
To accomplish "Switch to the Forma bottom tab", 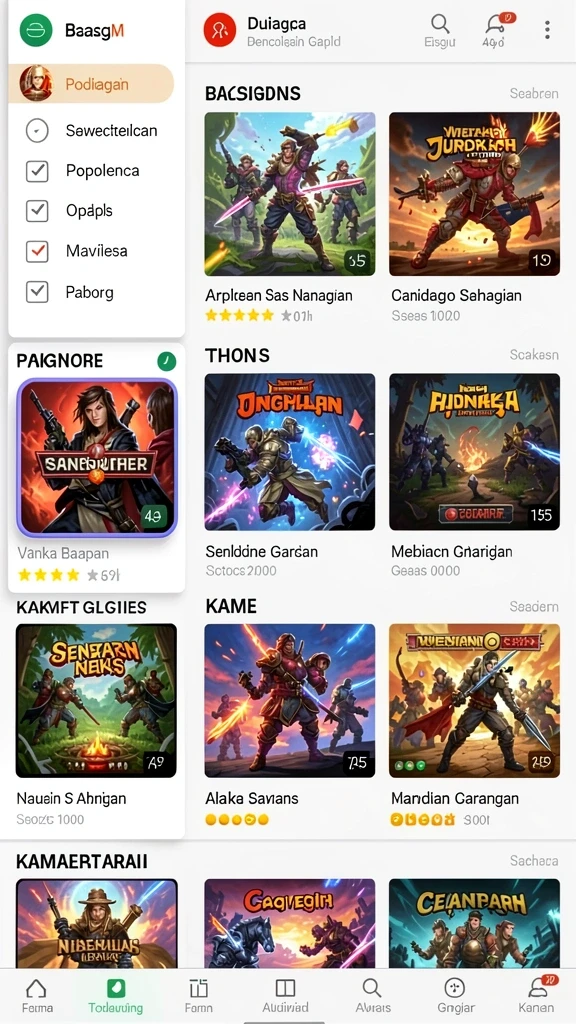I will (37, 997).
